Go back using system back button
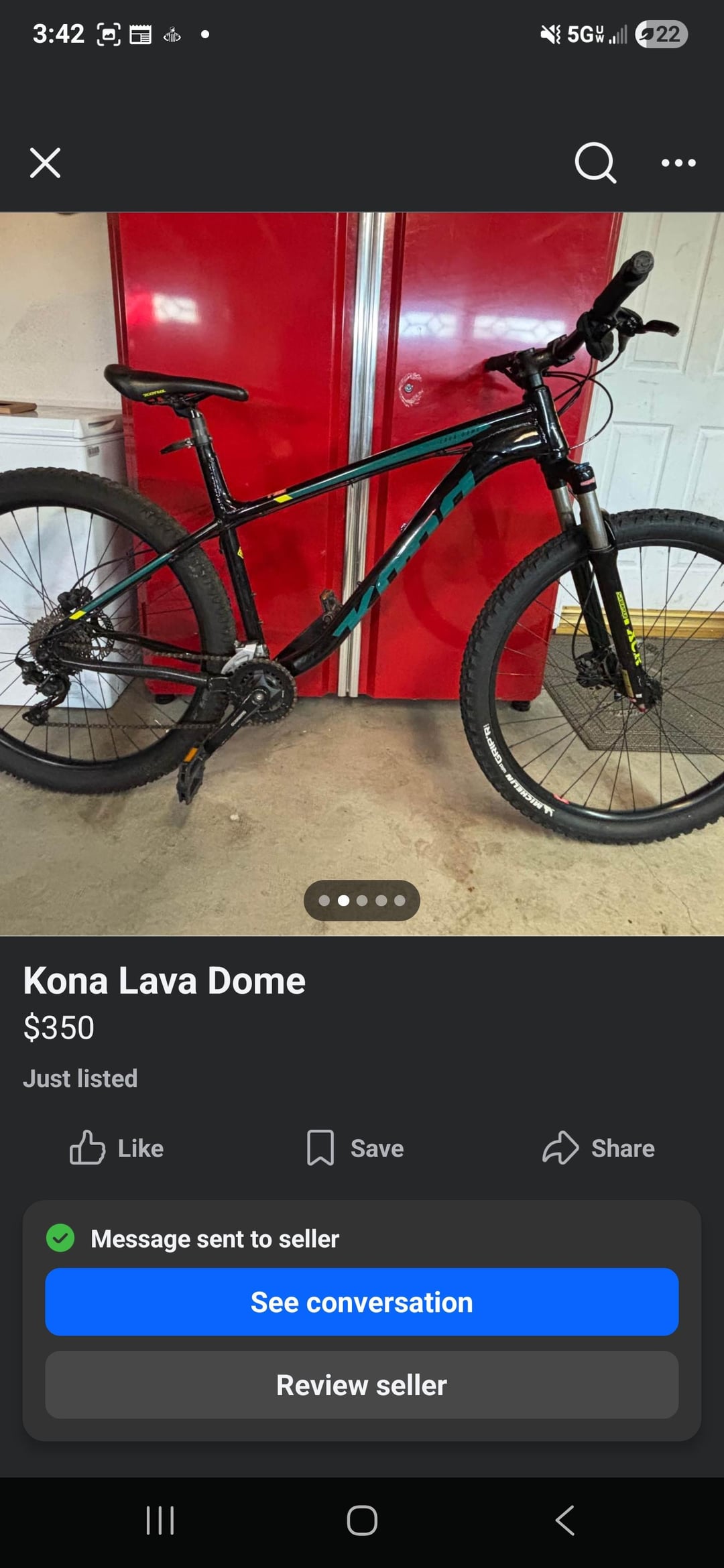 tap(565, 1520)
